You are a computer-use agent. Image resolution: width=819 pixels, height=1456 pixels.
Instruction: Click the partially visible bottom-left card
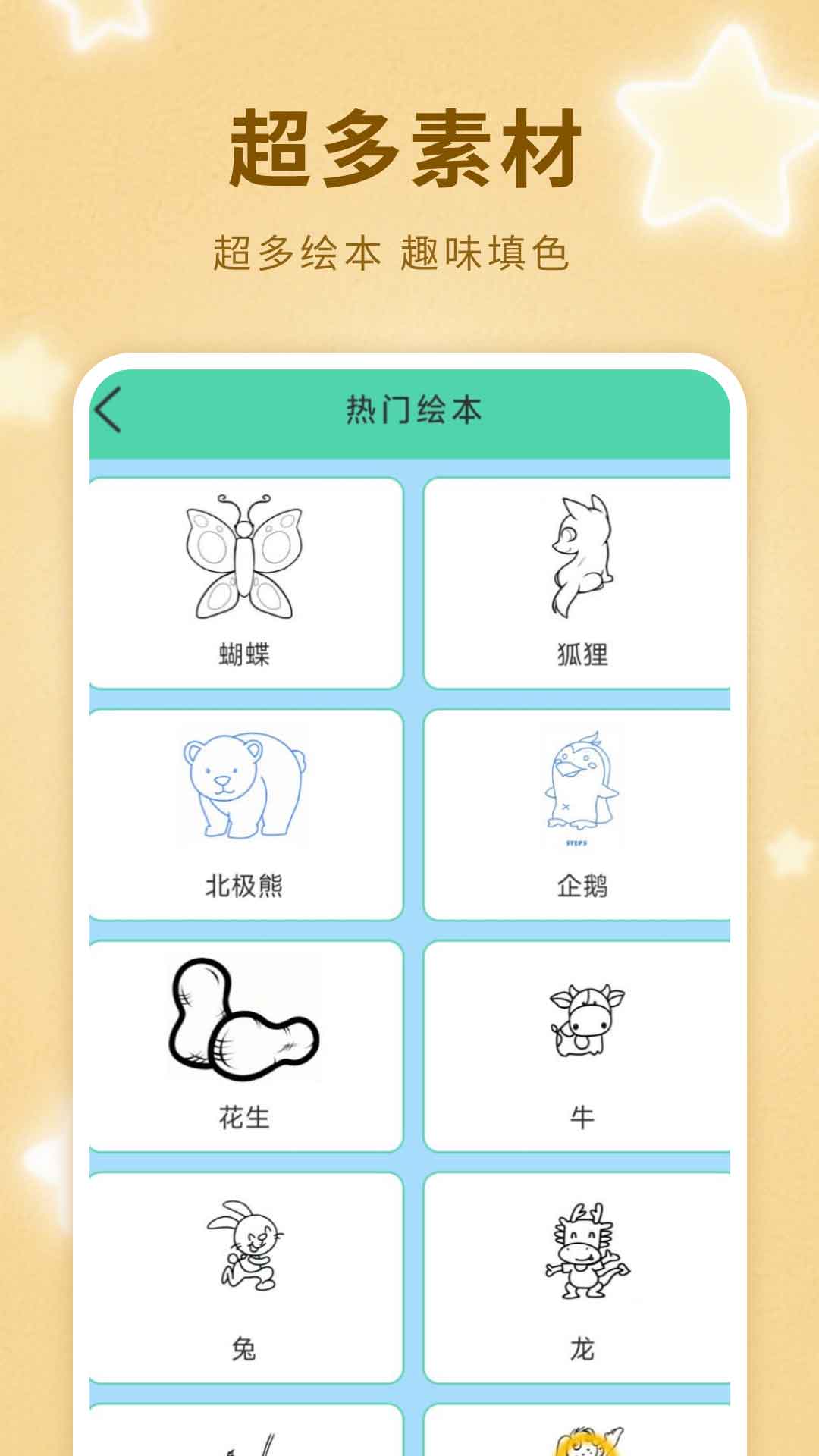coord(243,1433)
